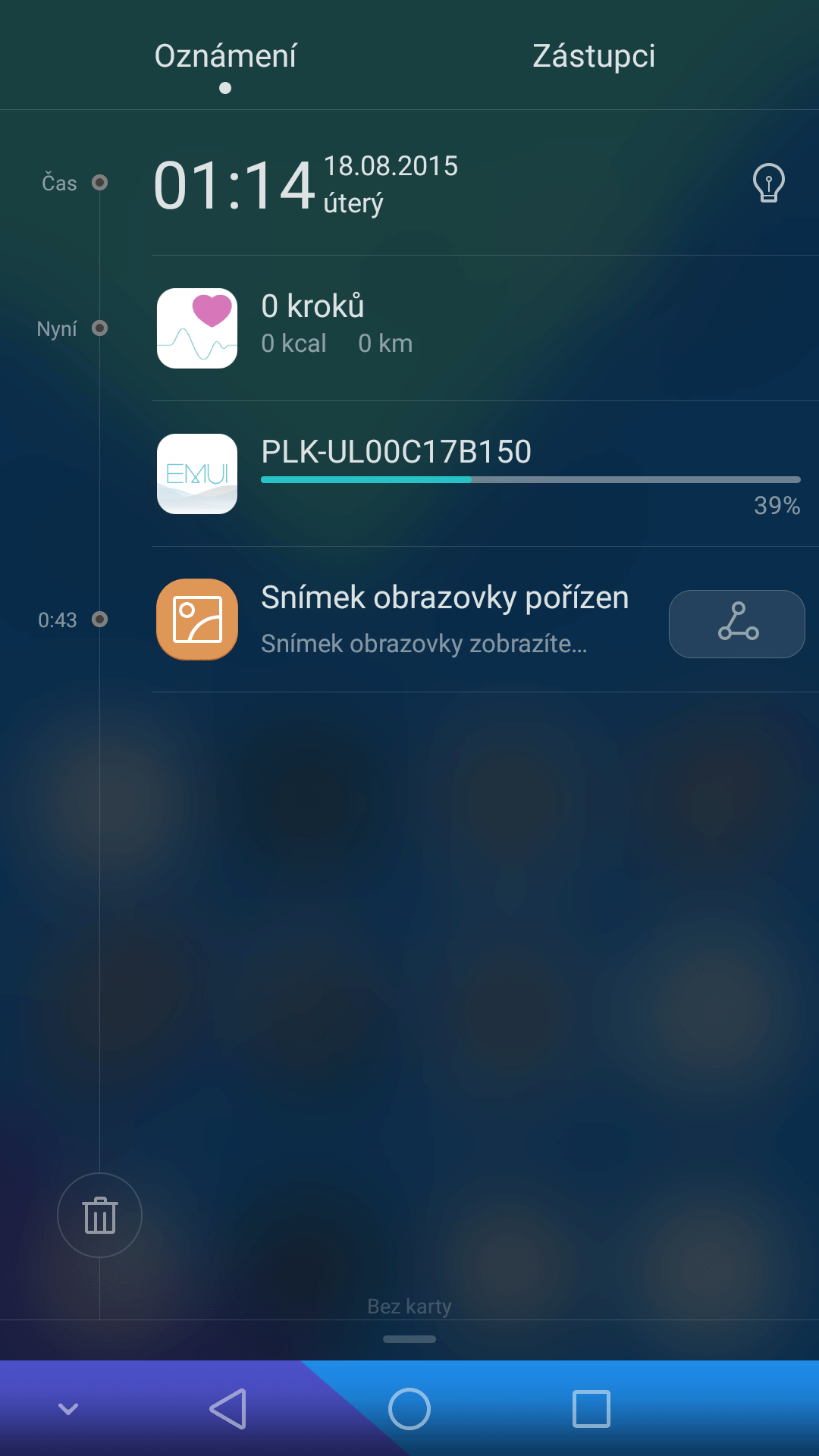Tap the lightbulb tips icon

pos(768,183)
